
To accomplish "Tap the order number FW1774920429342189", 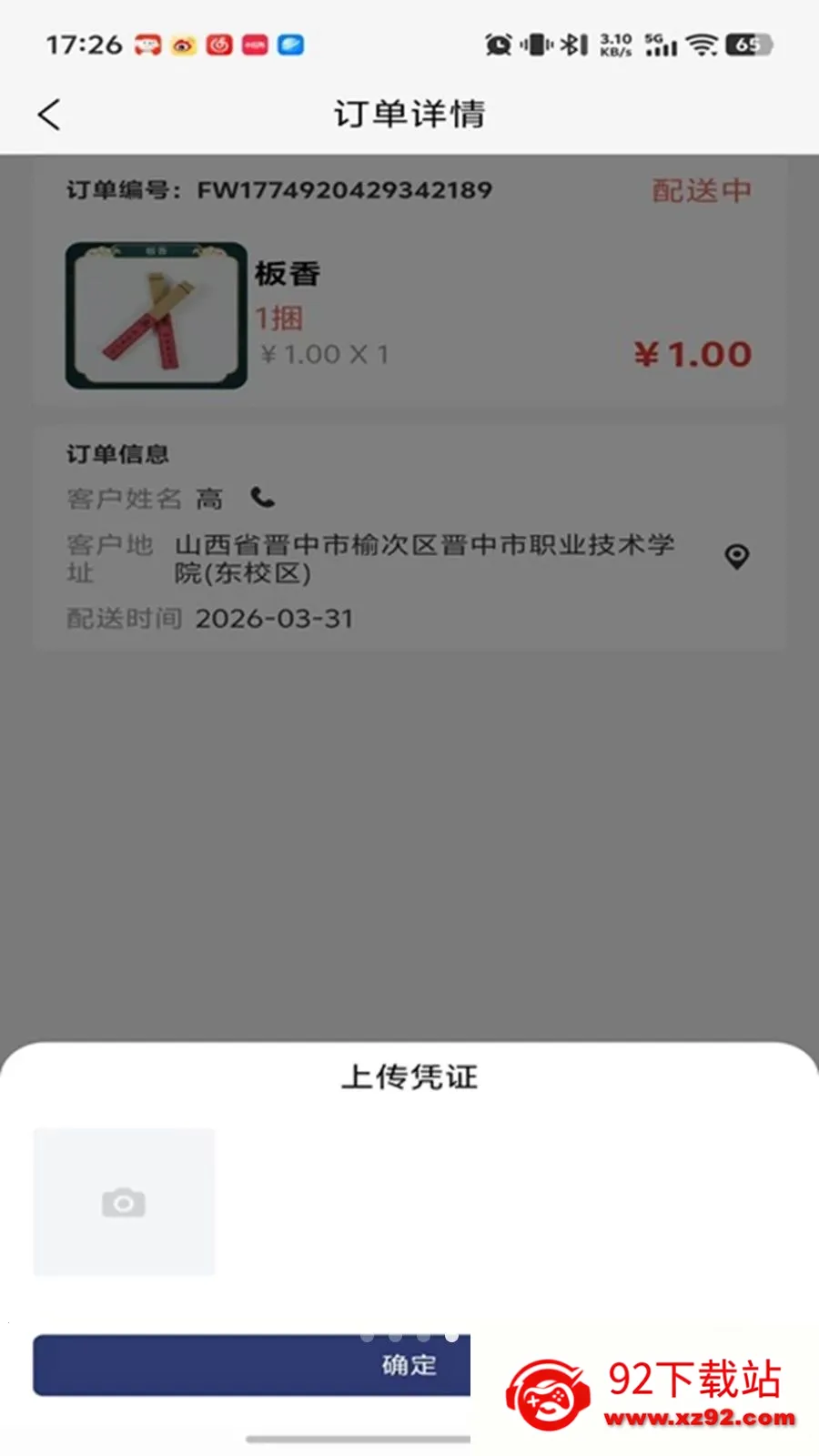I will (344, 190).
